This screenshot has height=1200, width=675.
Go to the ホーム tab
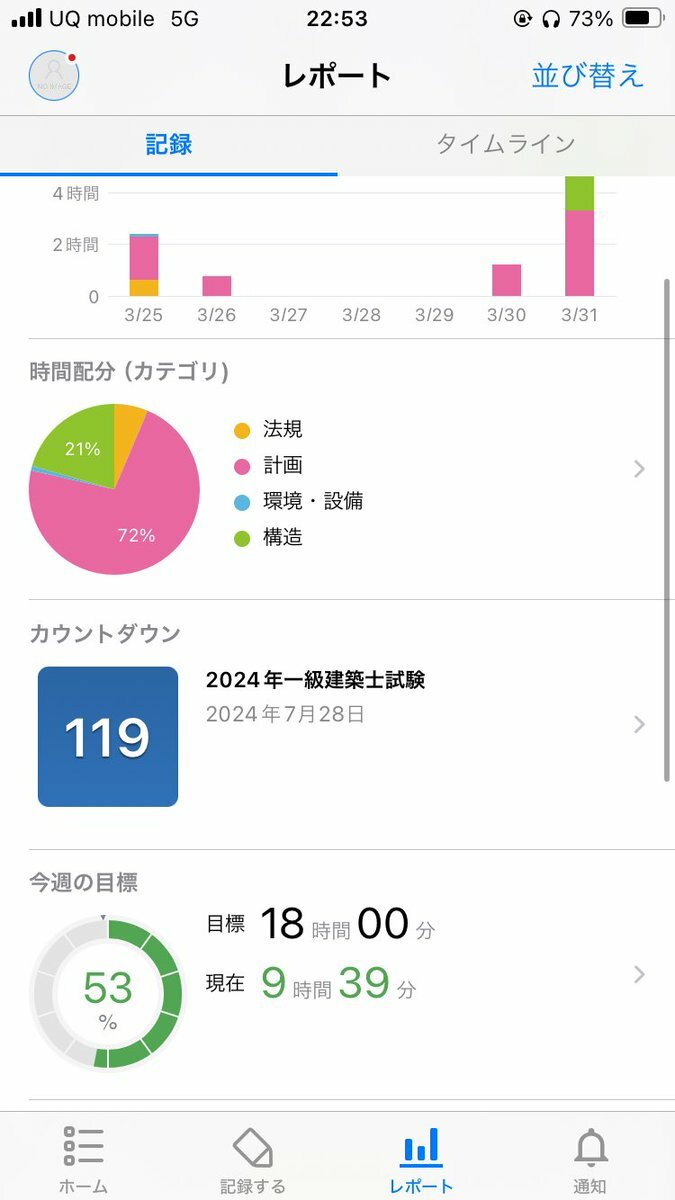click(84, 1160)
